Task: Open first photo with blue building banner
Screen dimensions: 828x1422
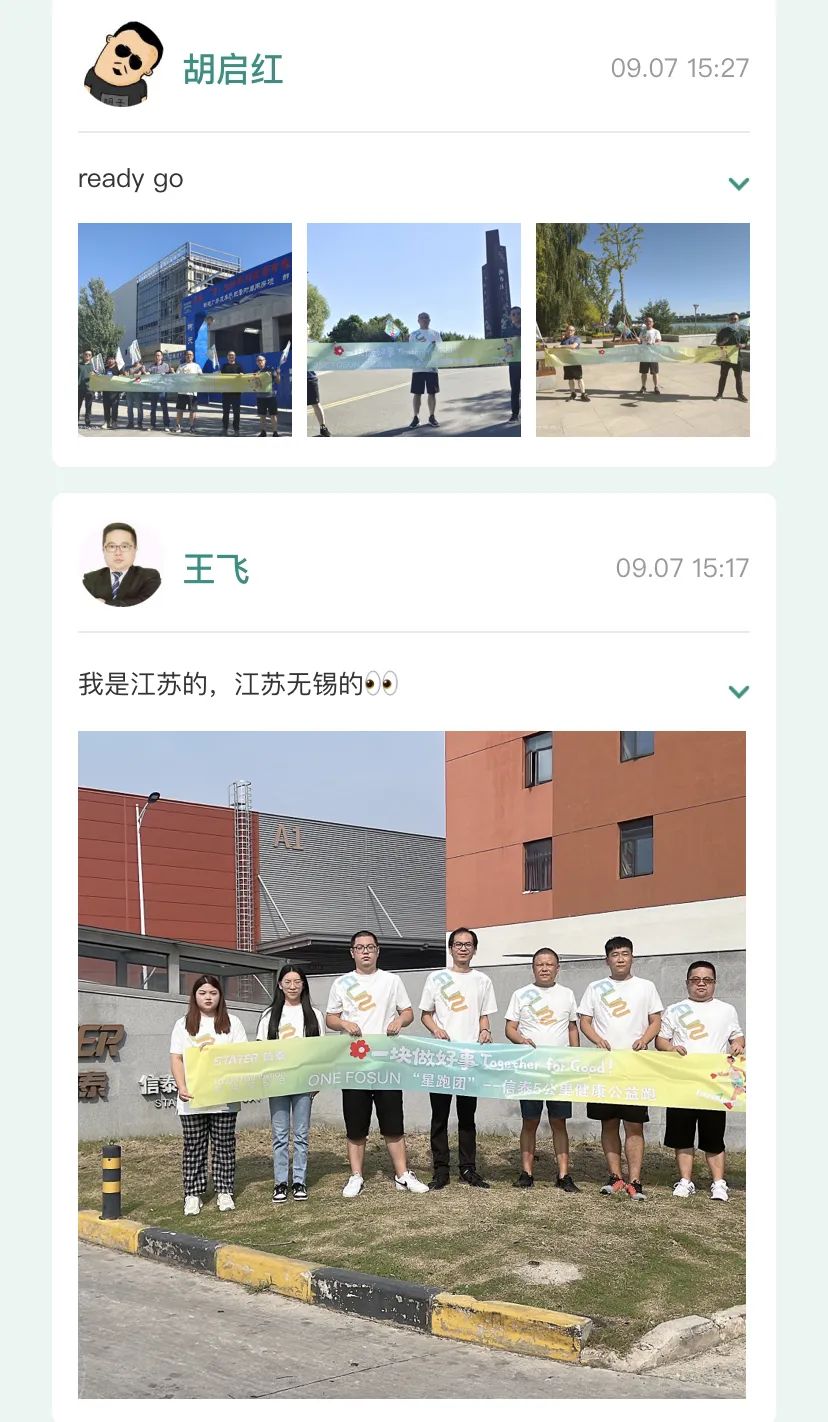Action: (185, 329)
